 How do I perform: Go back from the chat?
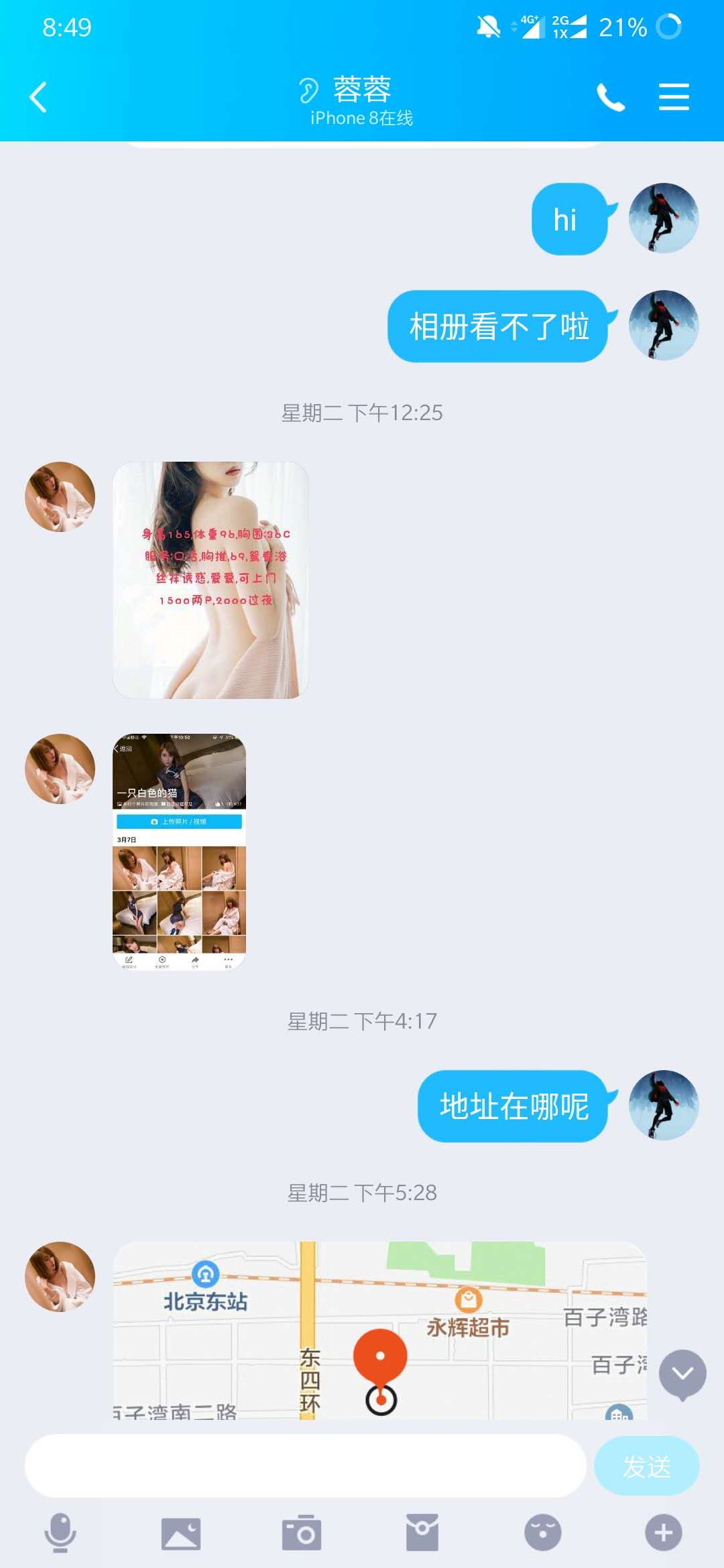point(39,97)
